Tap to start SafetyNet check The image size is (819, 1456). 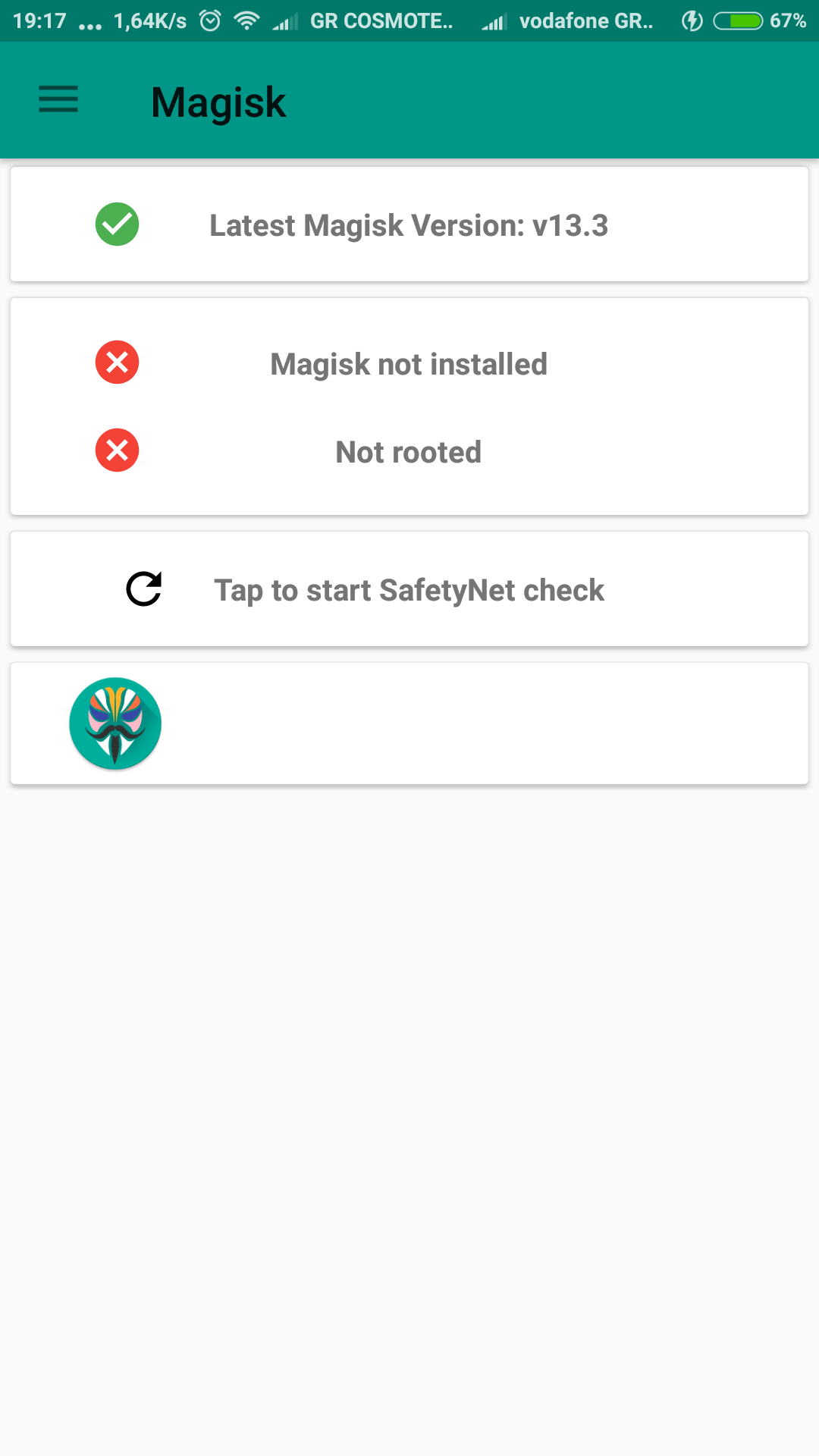coord(409,589)
